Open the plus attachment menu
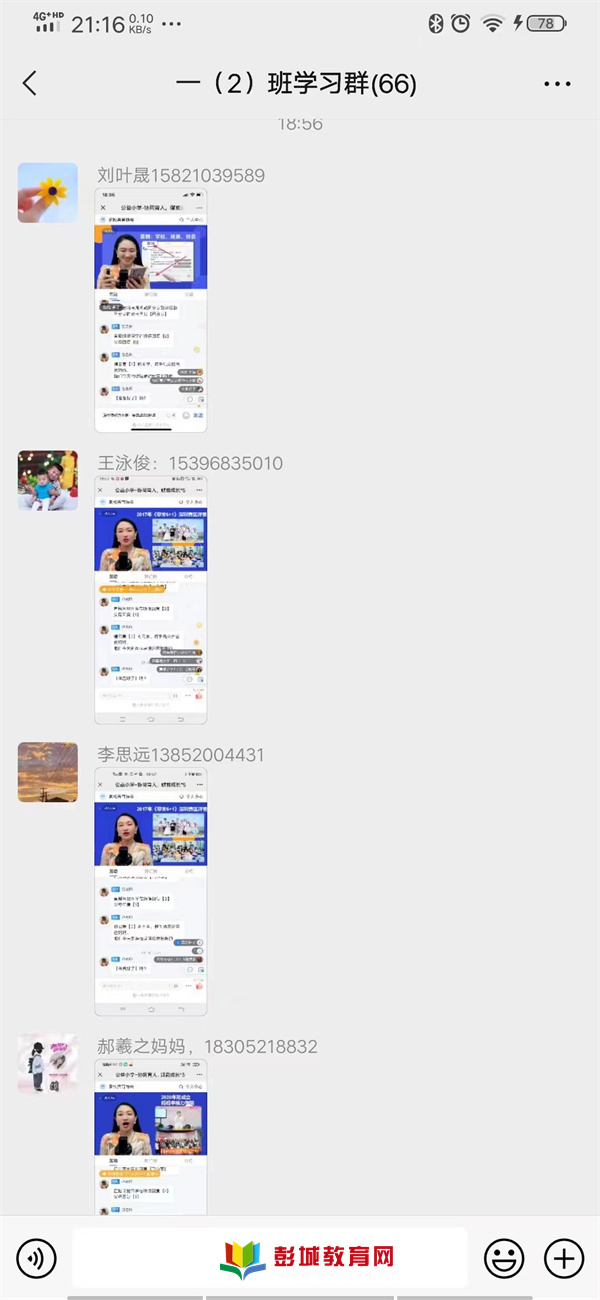This screenshot has height=1300, width=600. [564, 1257]
